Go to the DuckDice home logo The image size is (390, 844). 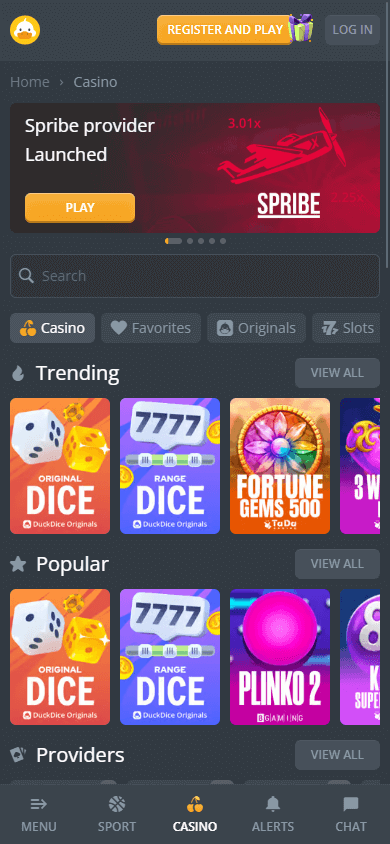tap(25, 30)
